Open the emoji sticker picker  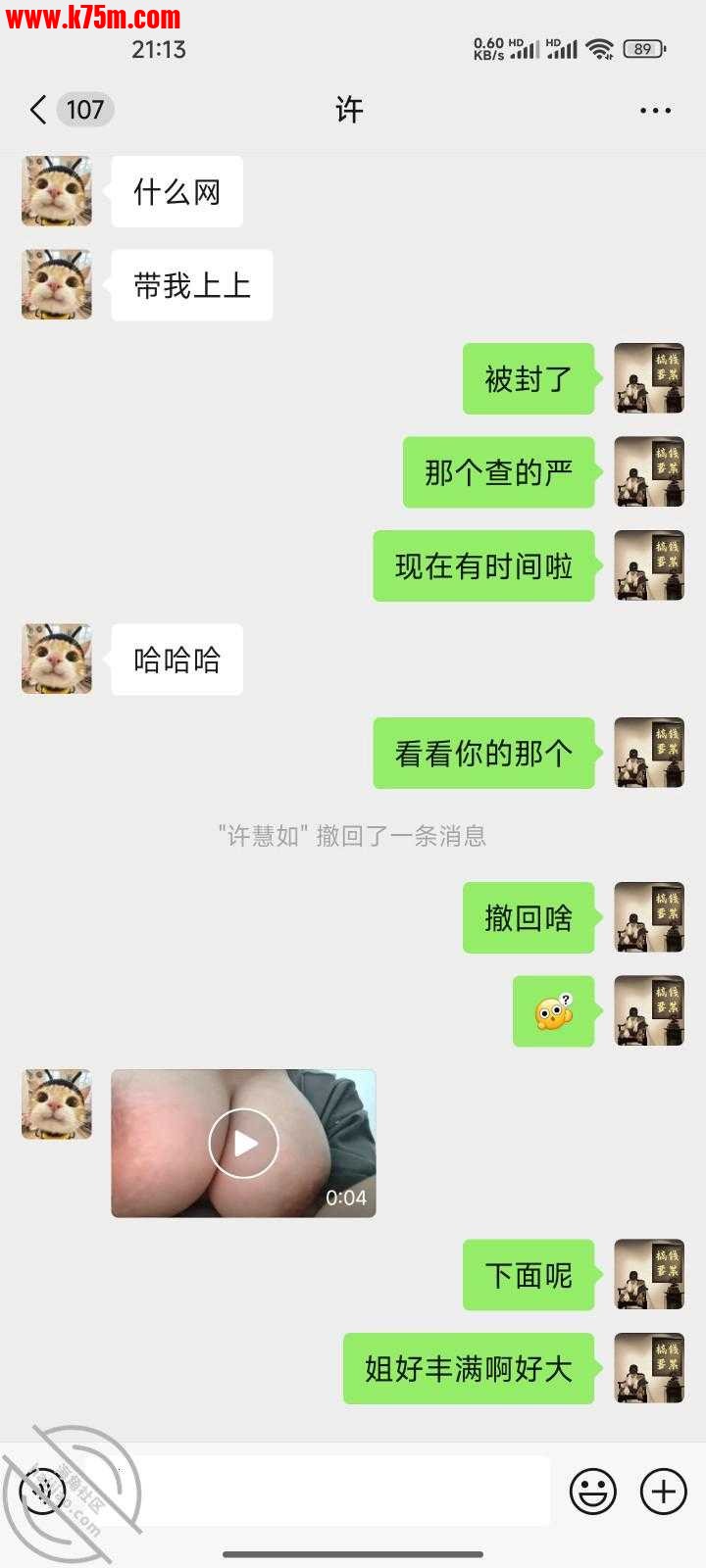pyautogui.click(x=593, y=1492)
